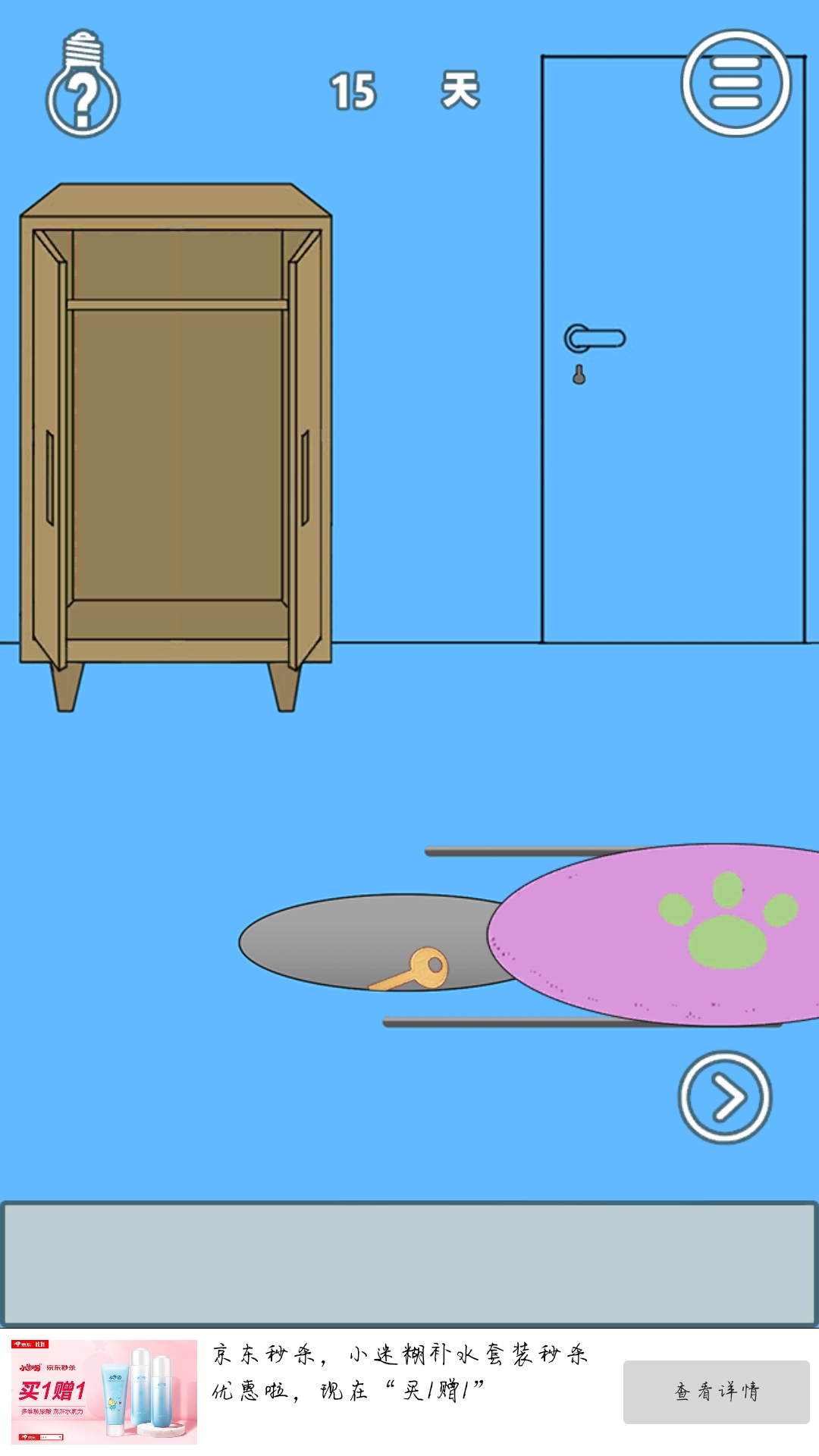Open the hamburger menu
819x1456 pixels.
(735, 83)
